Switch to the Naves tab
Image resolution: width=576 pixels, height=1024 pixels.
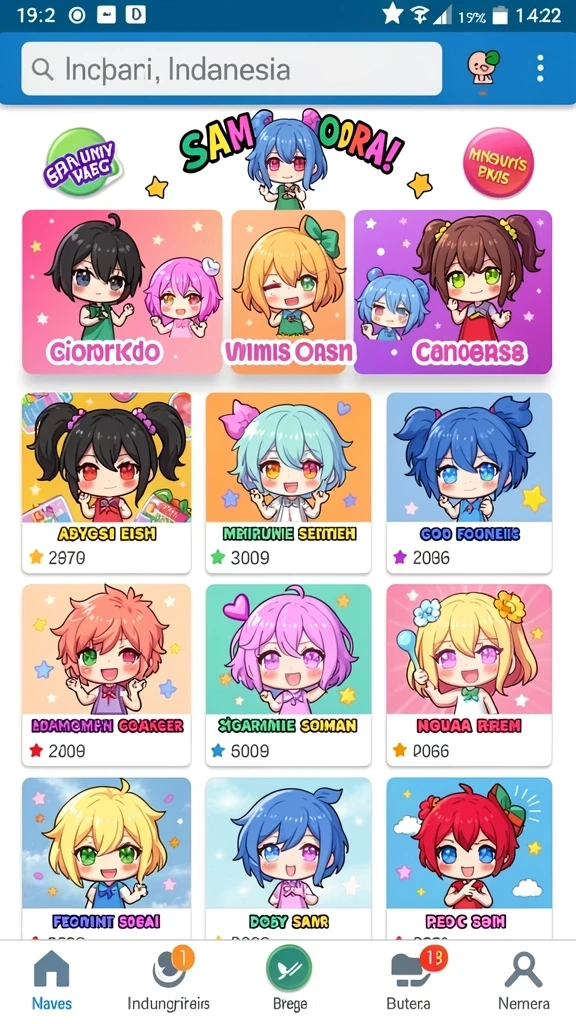click(x=52, y=980)
